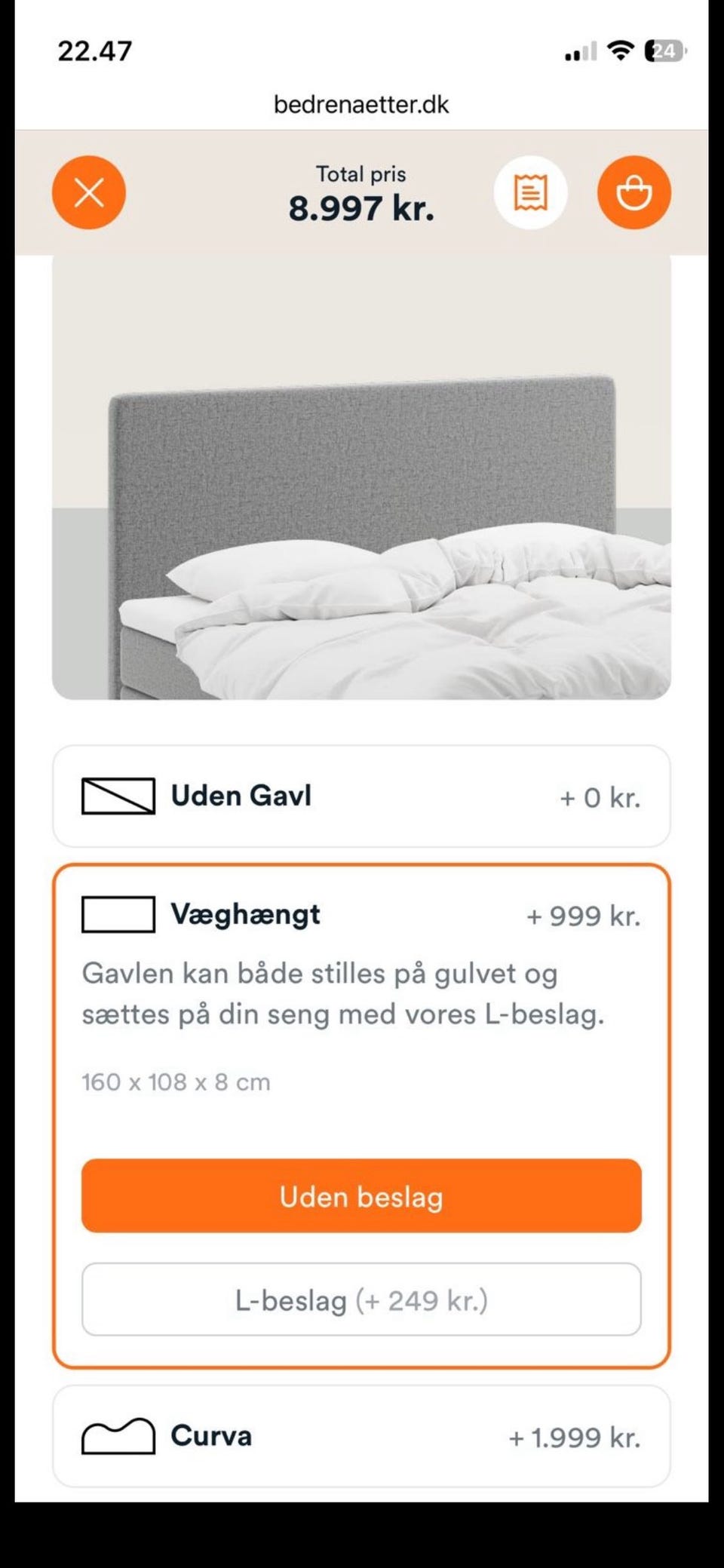The width and height of the screenshot is (724, 1568).
Task: Select the Curva headboard option
Action: 360,1435
